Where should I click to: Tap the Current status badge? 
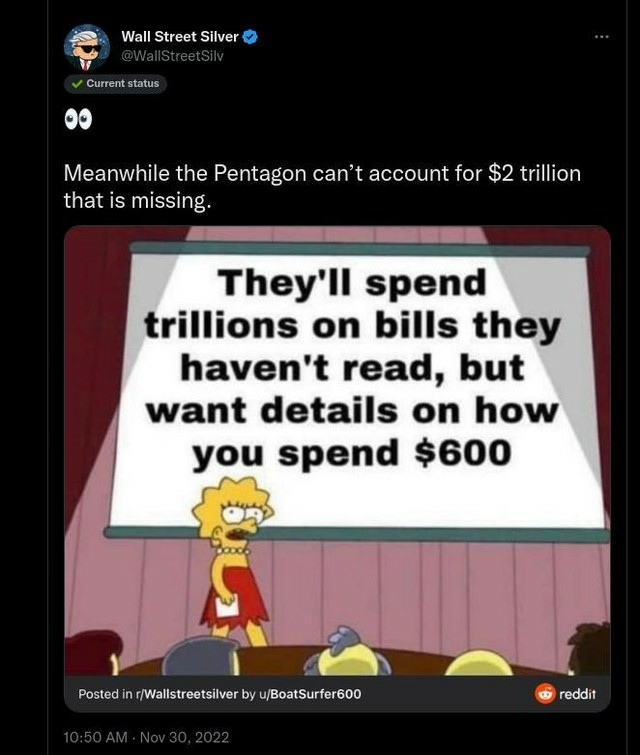pyautogui.click(x=114, y=84)
